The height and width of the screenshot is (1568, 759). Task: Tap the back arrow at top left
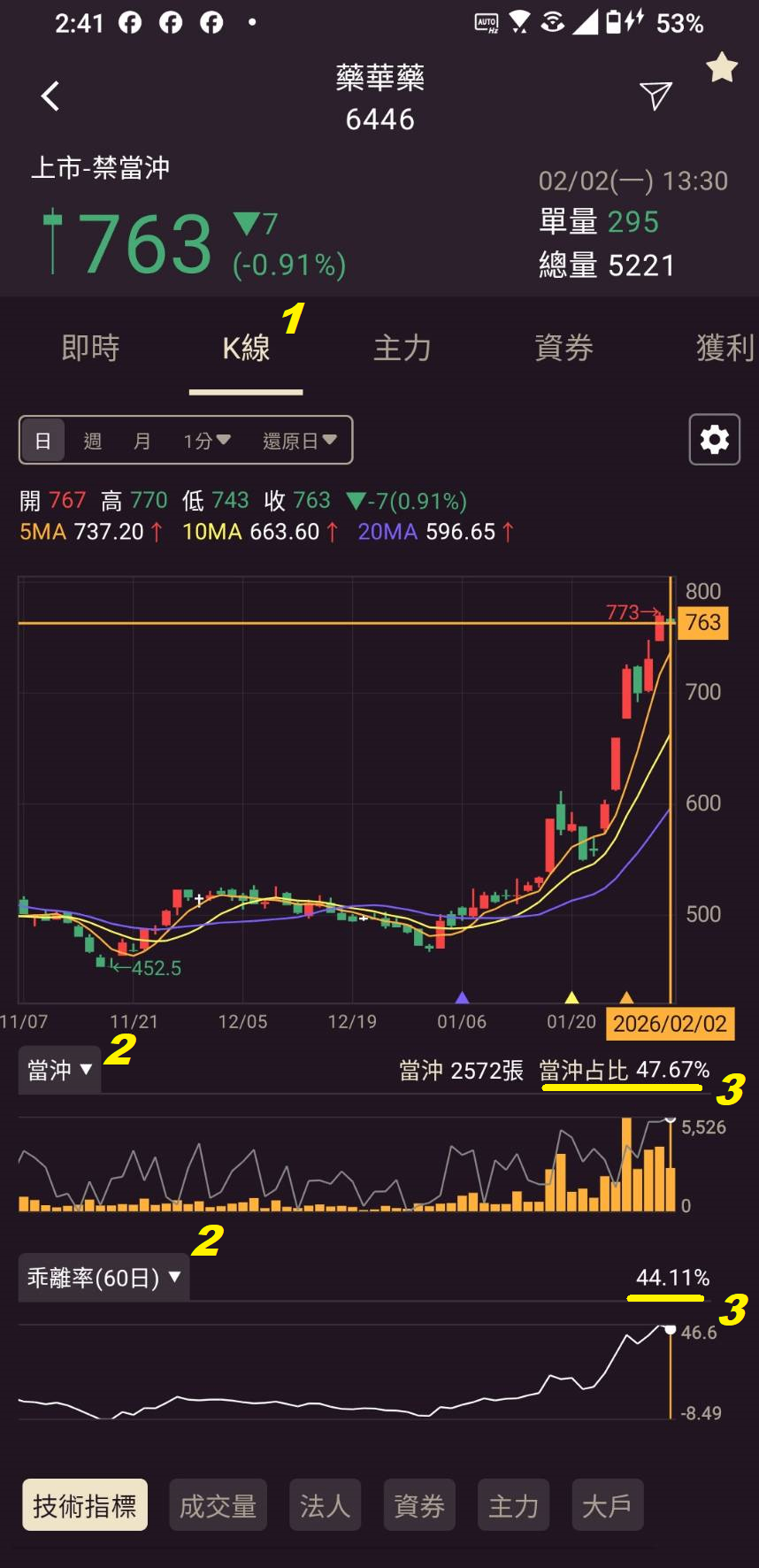point(50,96)
